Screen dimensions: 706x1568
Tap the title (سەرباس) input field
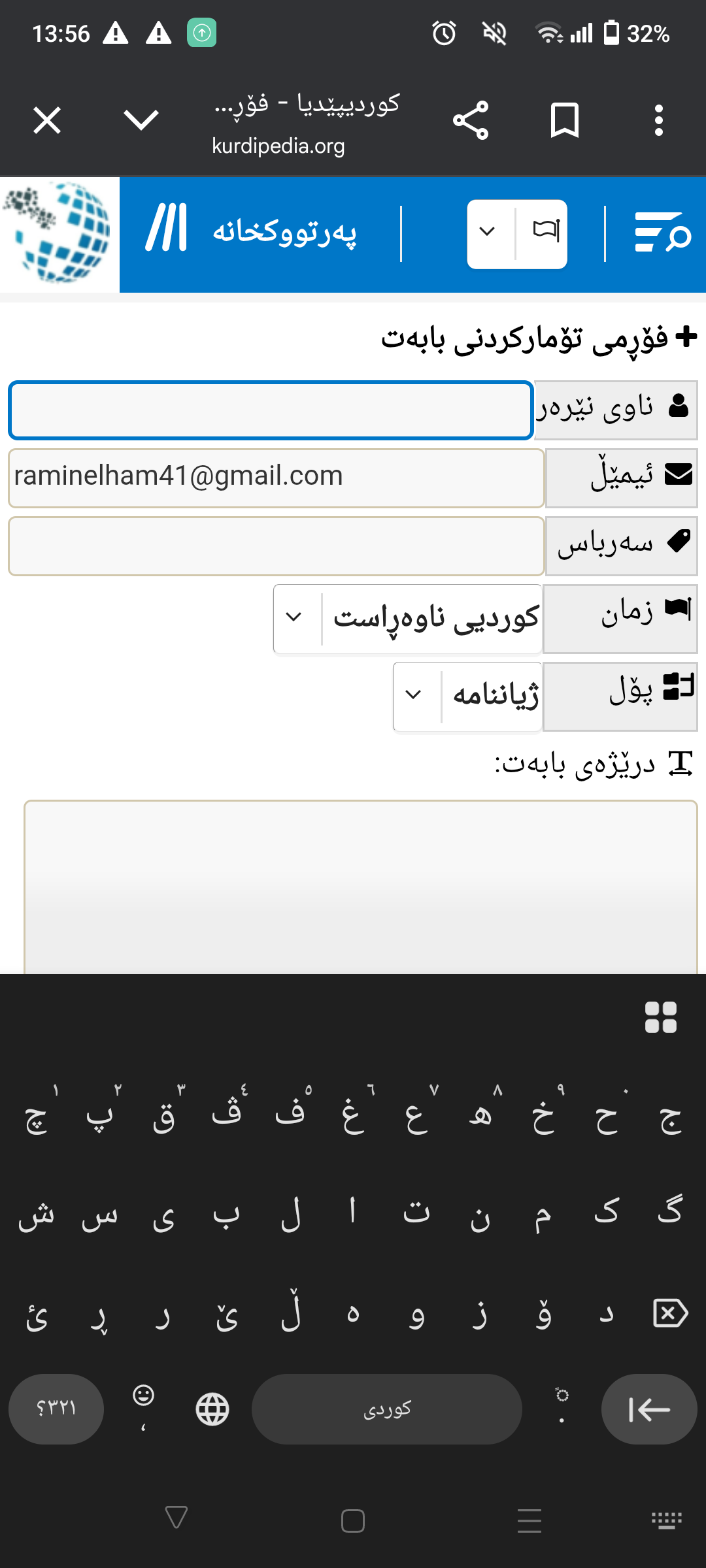coord(276,546)
